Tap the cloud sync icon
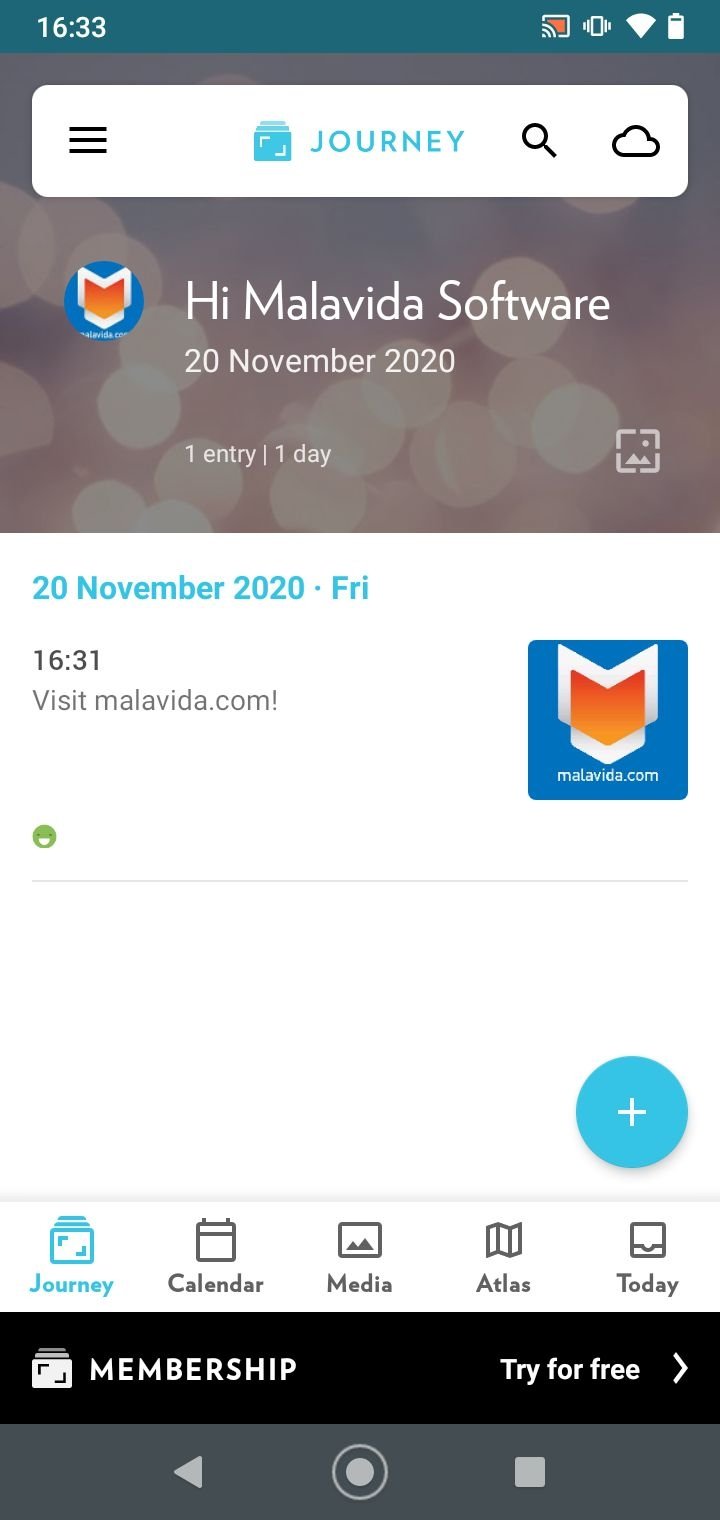Viewport: 720px width, 1520px height. click(636, 141)
